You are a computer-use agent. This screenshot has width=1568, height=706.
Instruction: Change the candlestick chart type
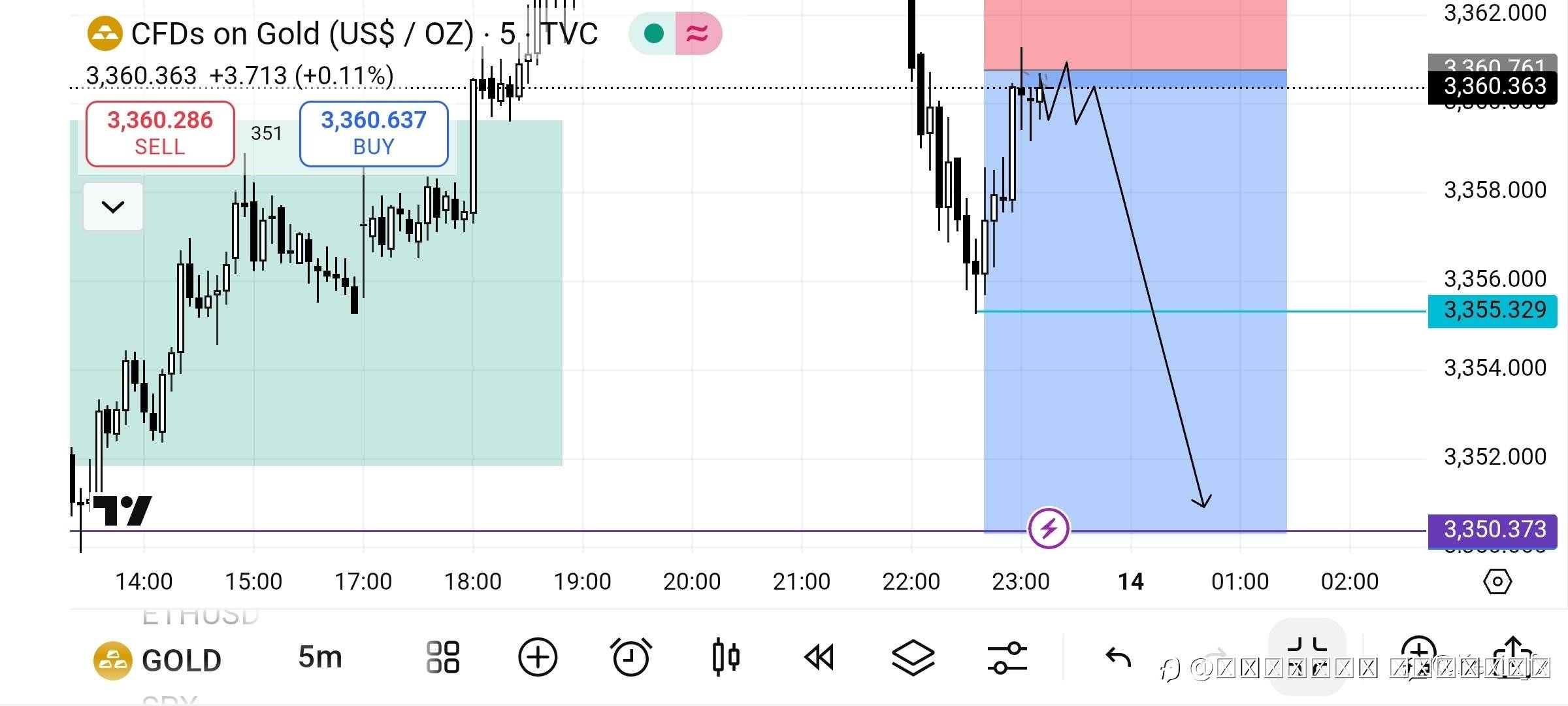click(x=725, y=657)
